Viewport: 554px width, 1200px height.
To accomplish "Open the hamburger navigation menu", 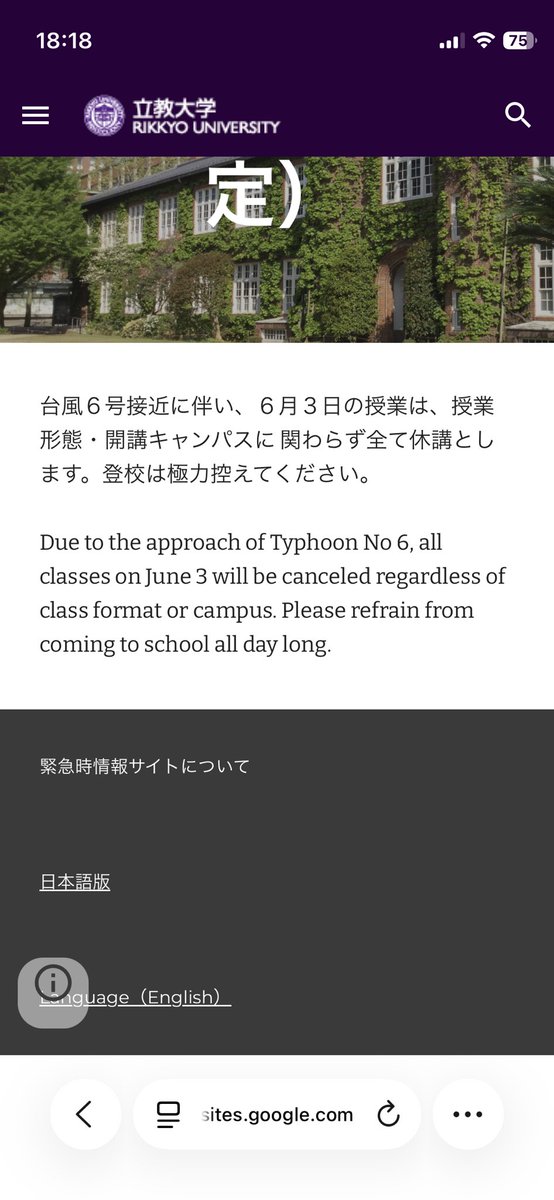I will (x=35, y=116).
